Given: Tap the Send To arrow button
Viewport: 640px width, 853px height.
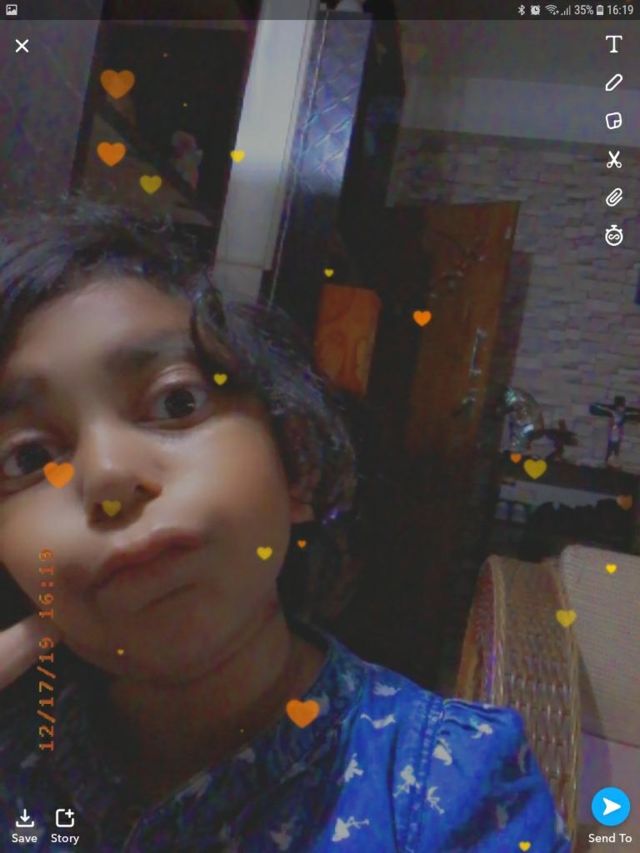Looking at the screenshot, I should coord(610,807).
